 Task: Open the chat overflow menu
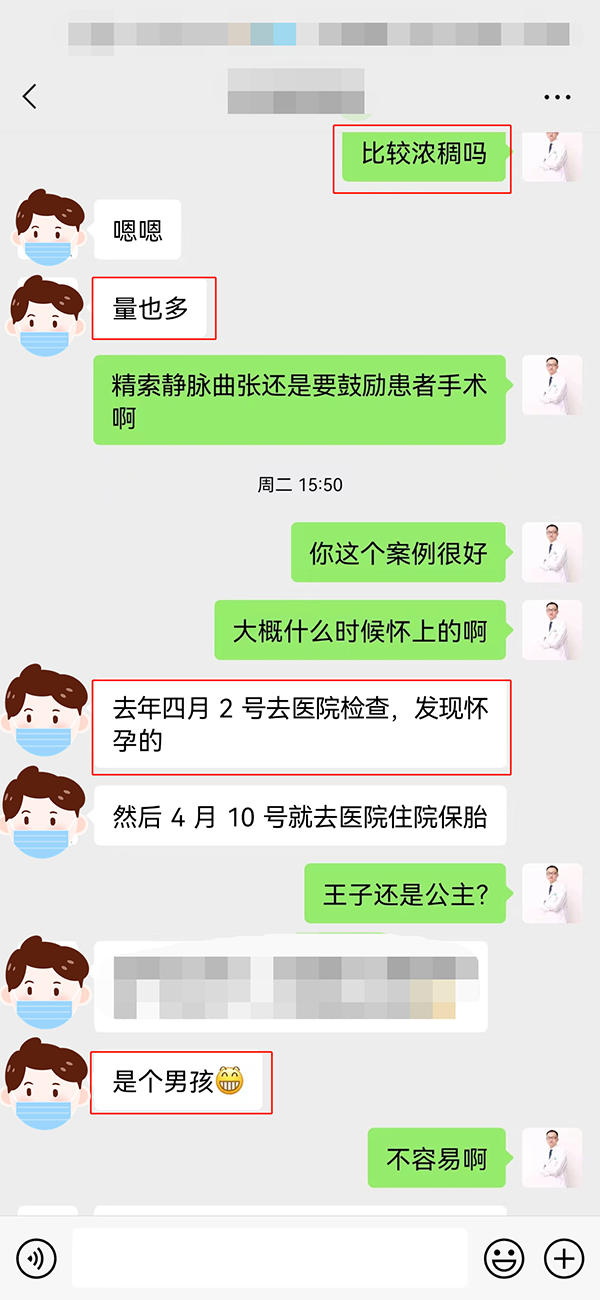556,97
